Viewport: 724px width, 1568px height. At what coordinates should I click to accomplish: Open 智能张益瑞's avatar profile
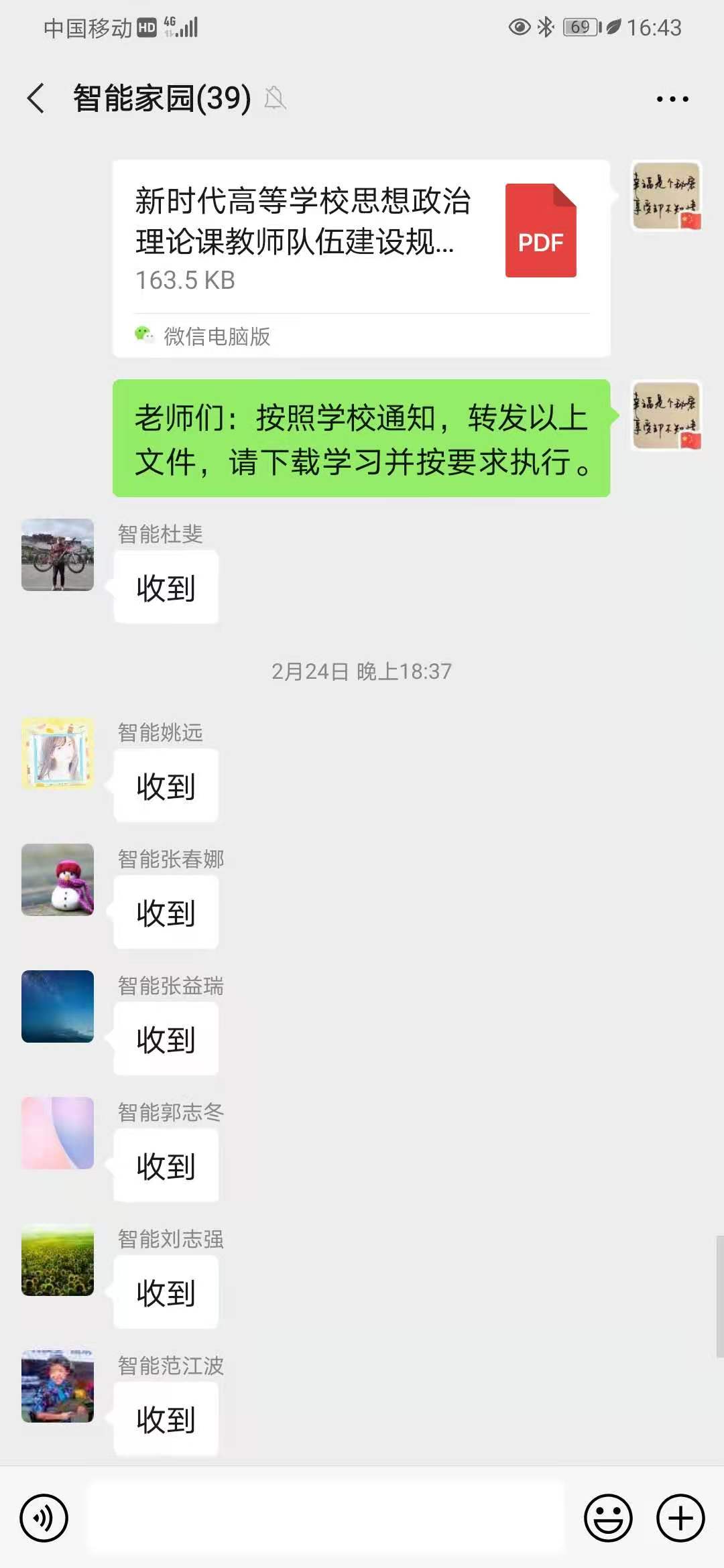pos(58,1006)
